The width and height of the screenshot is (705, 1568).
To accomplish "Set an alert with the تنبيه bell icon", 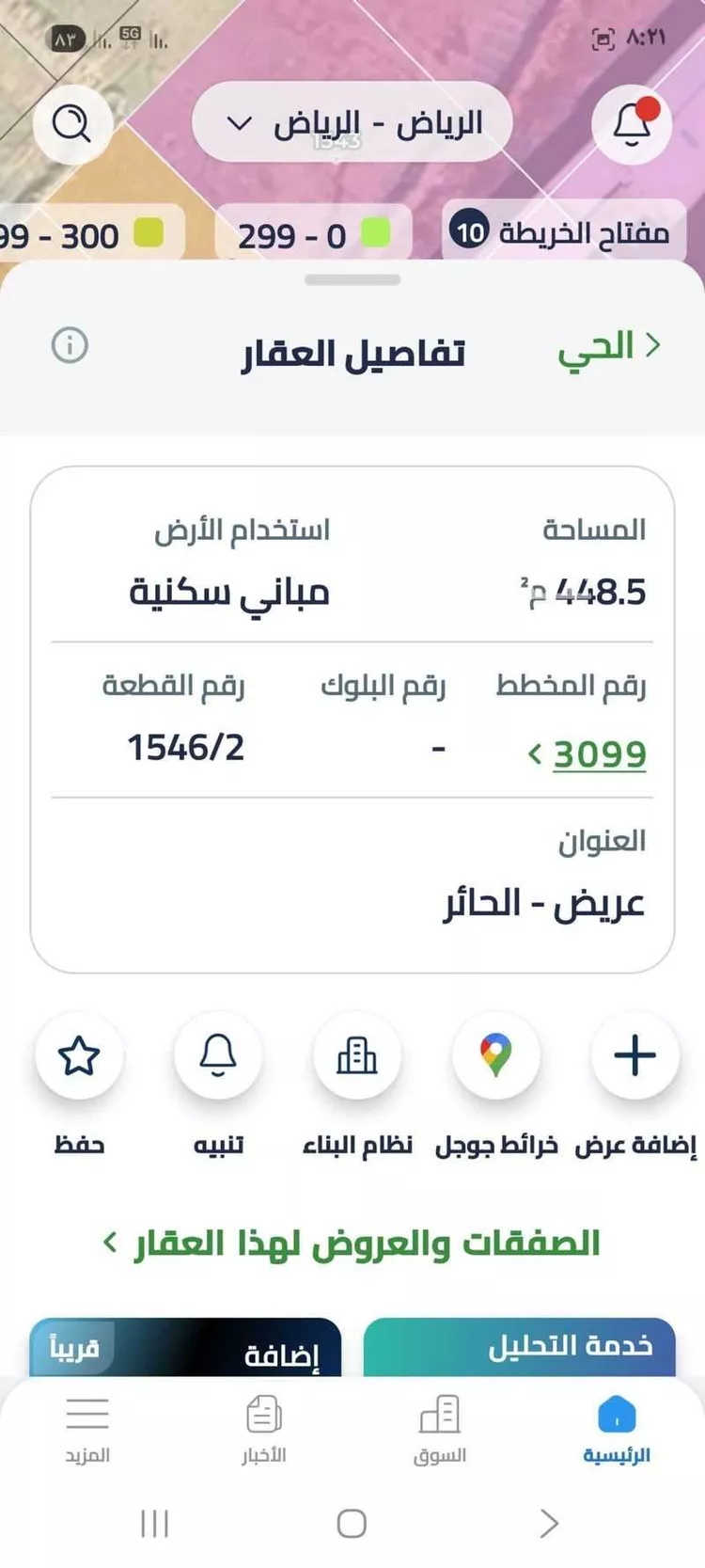I will 218,1055.
